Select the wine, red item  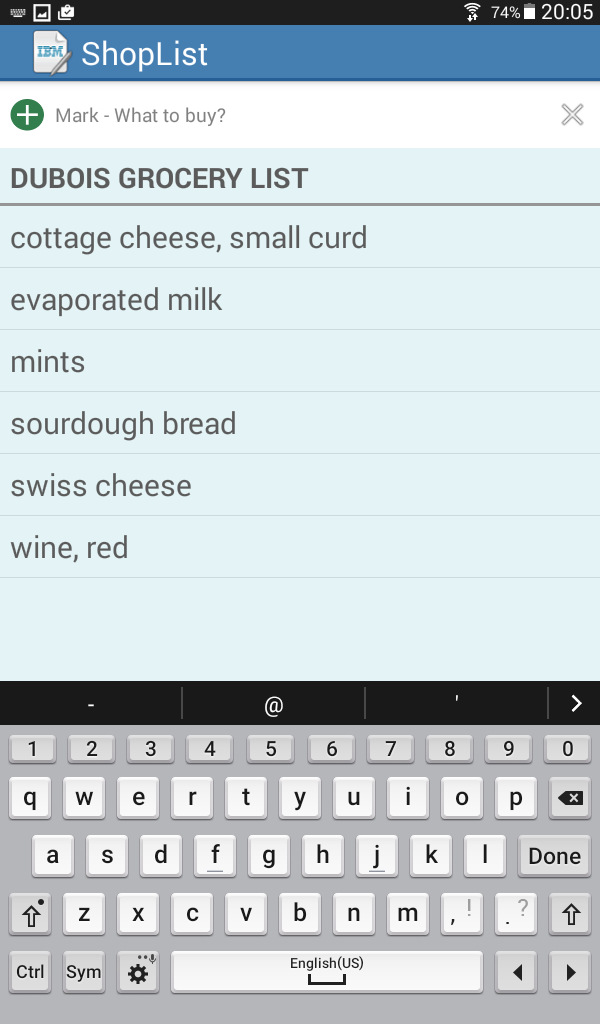[300, 547]
